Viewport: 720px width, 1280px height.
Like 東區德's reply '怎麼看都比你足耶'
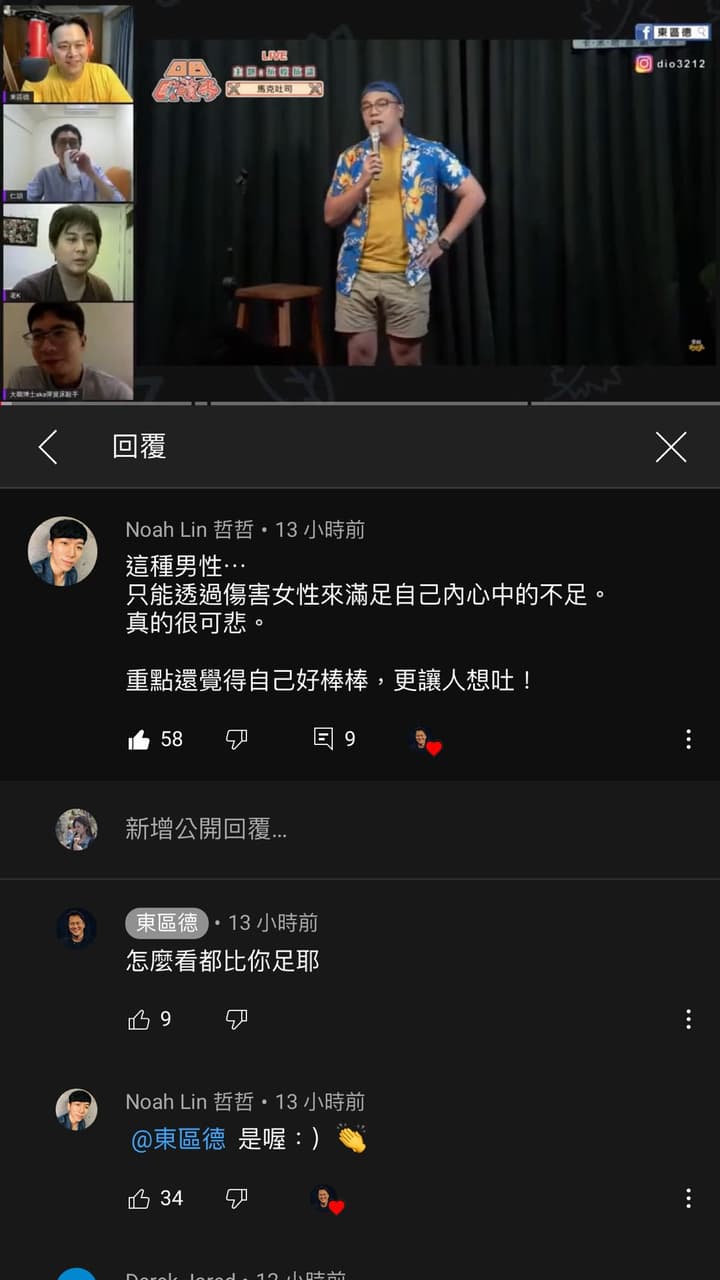pyautogui.click(x=139, y=1019)
